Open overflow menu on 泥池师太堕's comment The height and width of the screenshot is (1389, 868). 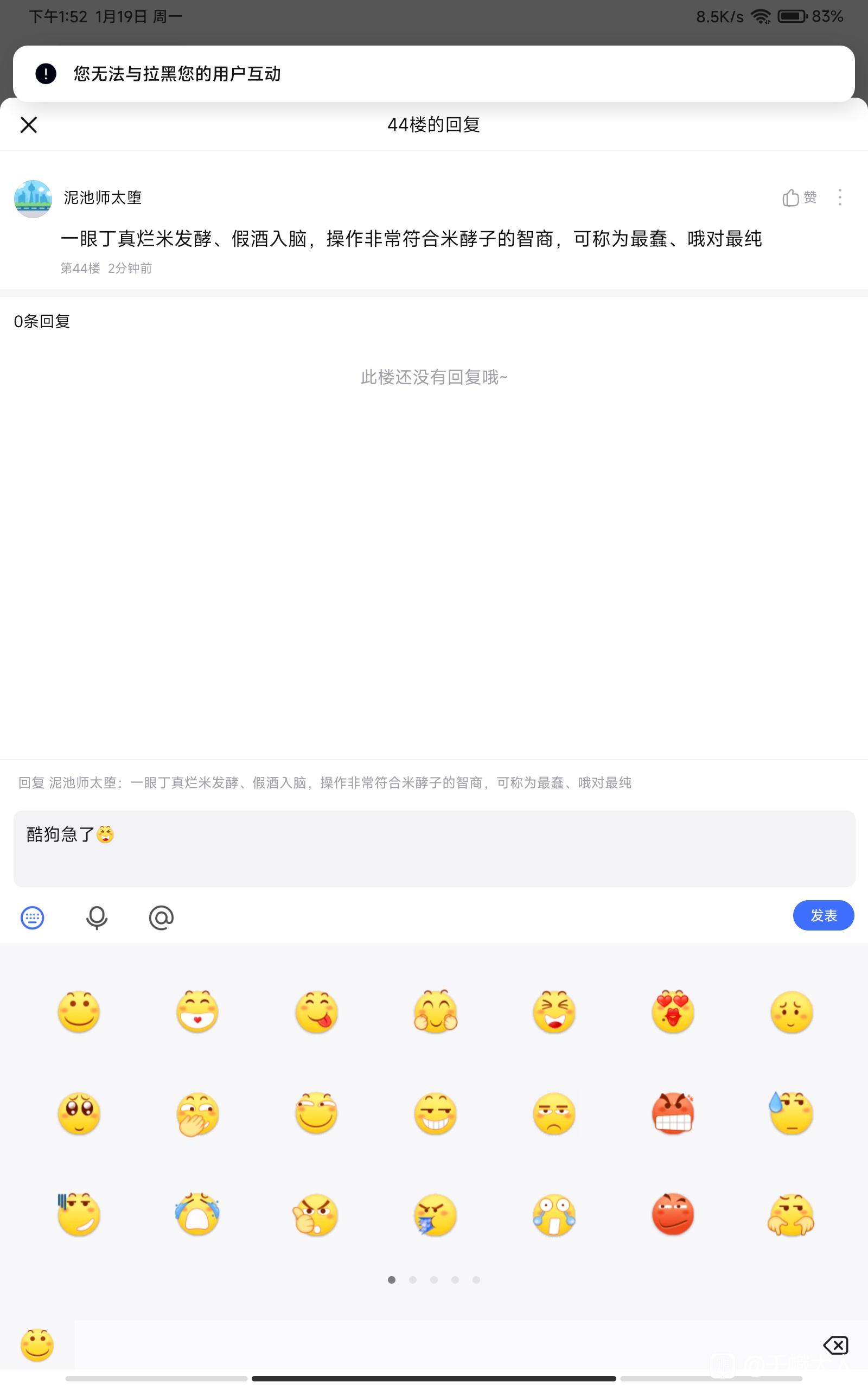coord(840,197)
